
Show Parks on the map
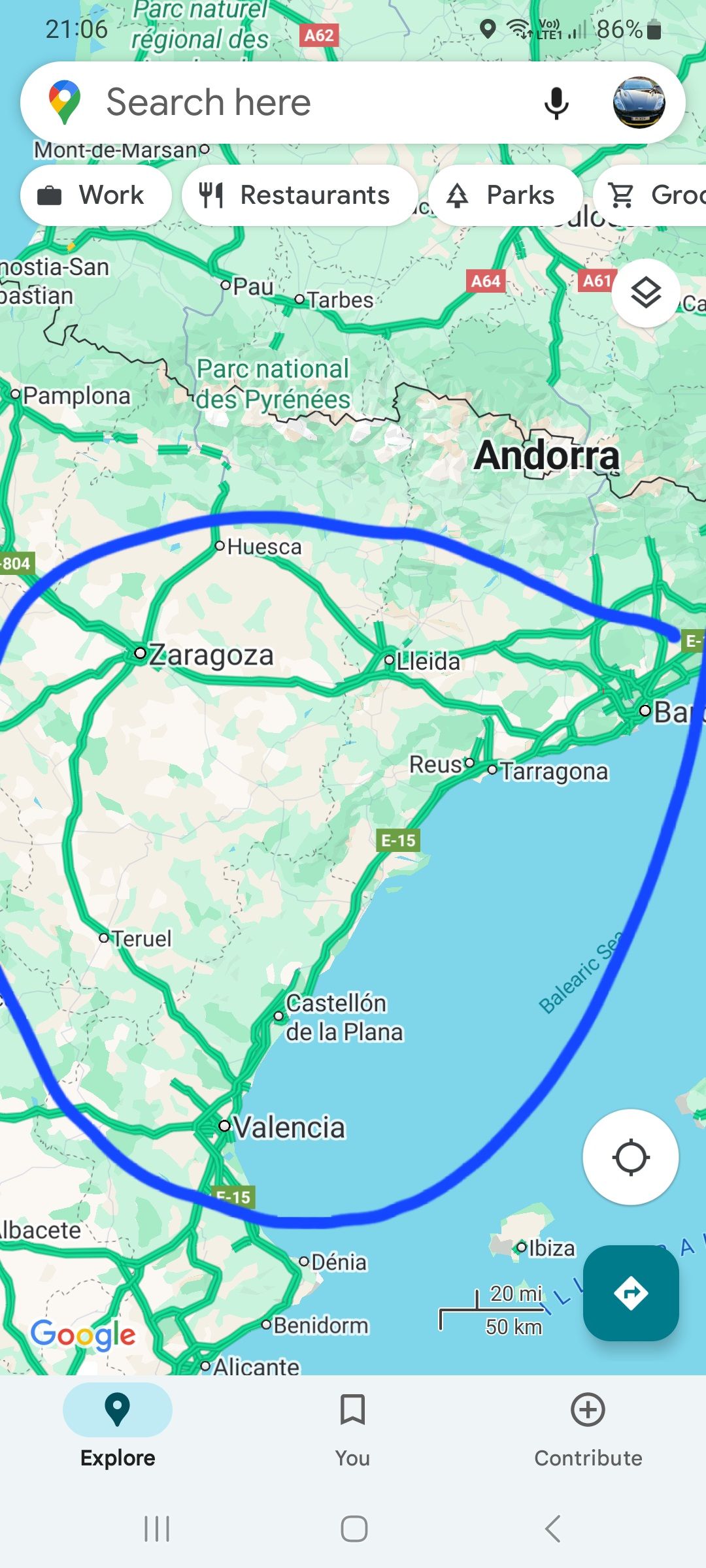[505, 195]
